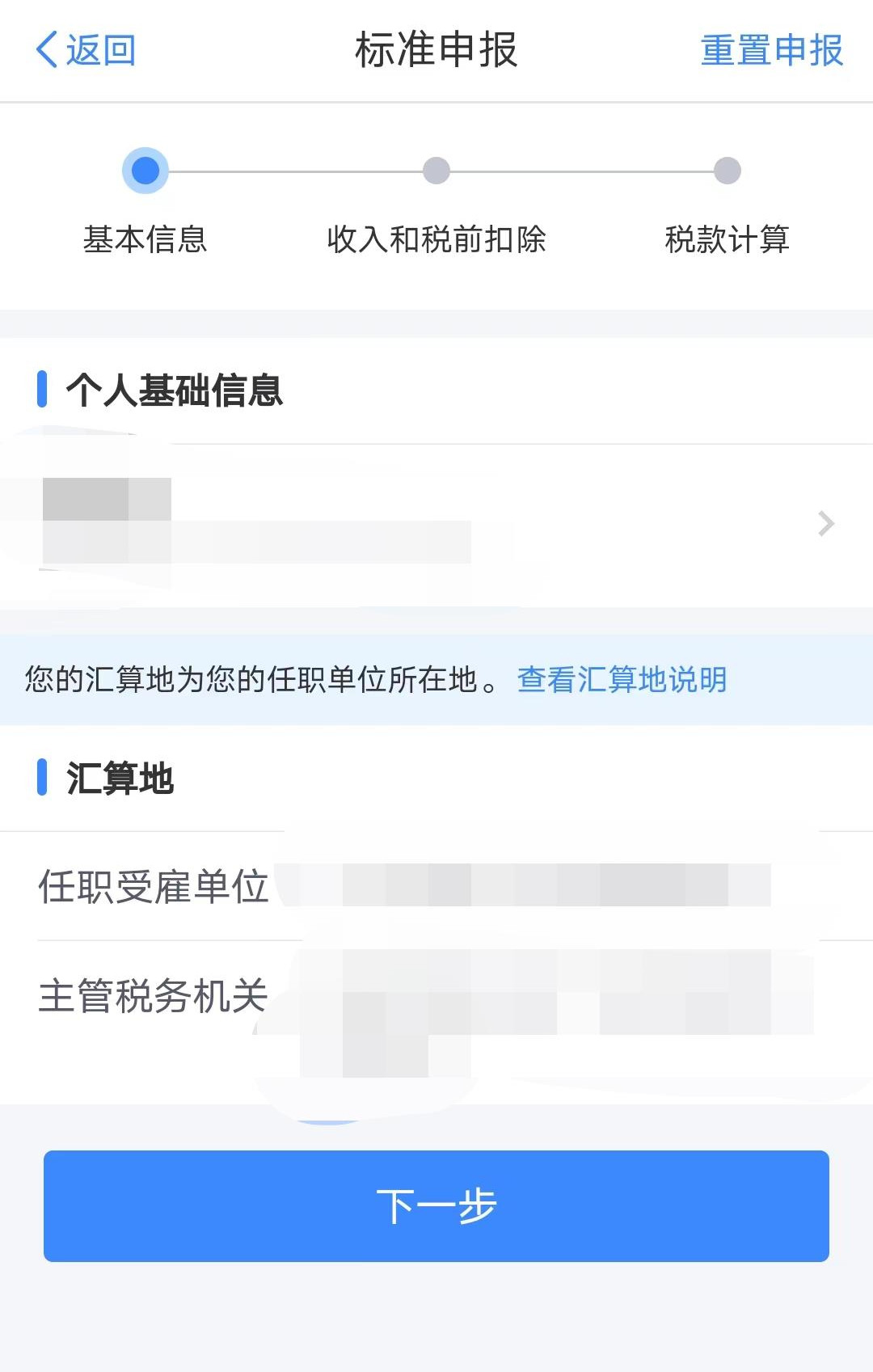Tap 重置申报 to reset the declaration
873x1372 pixels.
771,50
